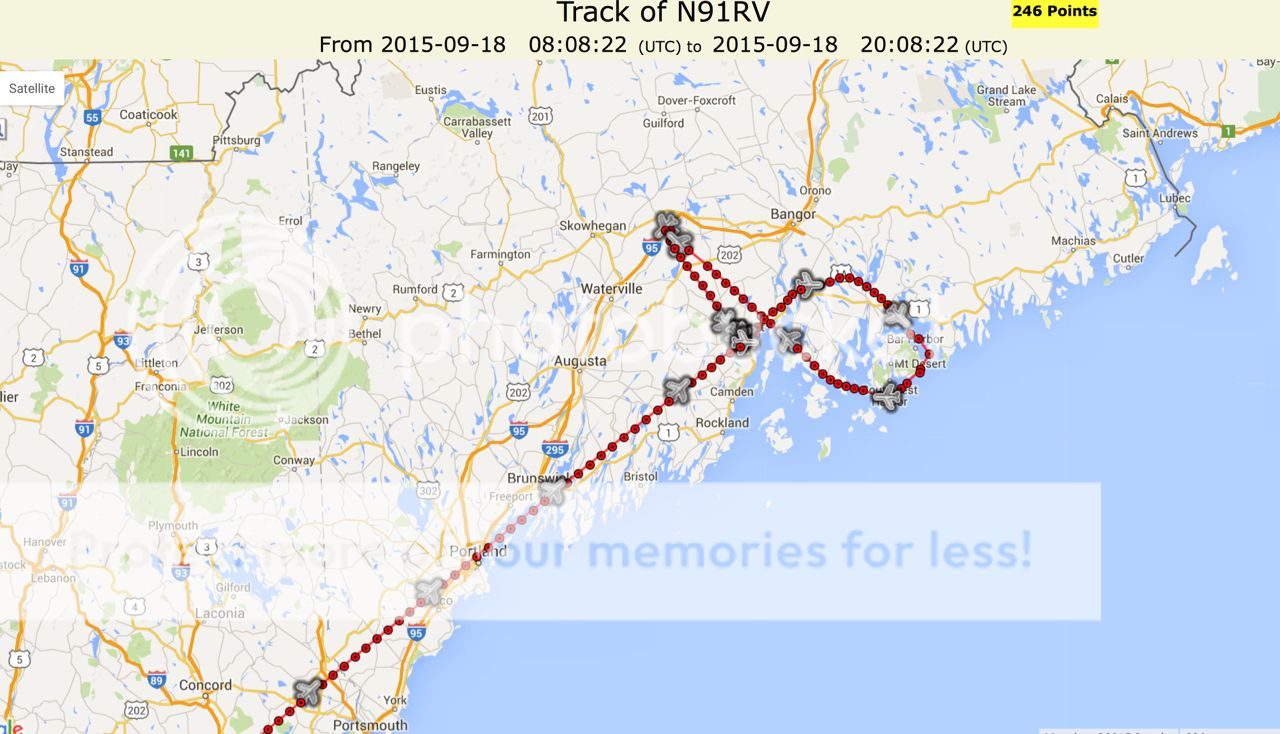This screenshot has width=1280, height=734.
Task: Switch the map to Satellite view
Action: 32,88
